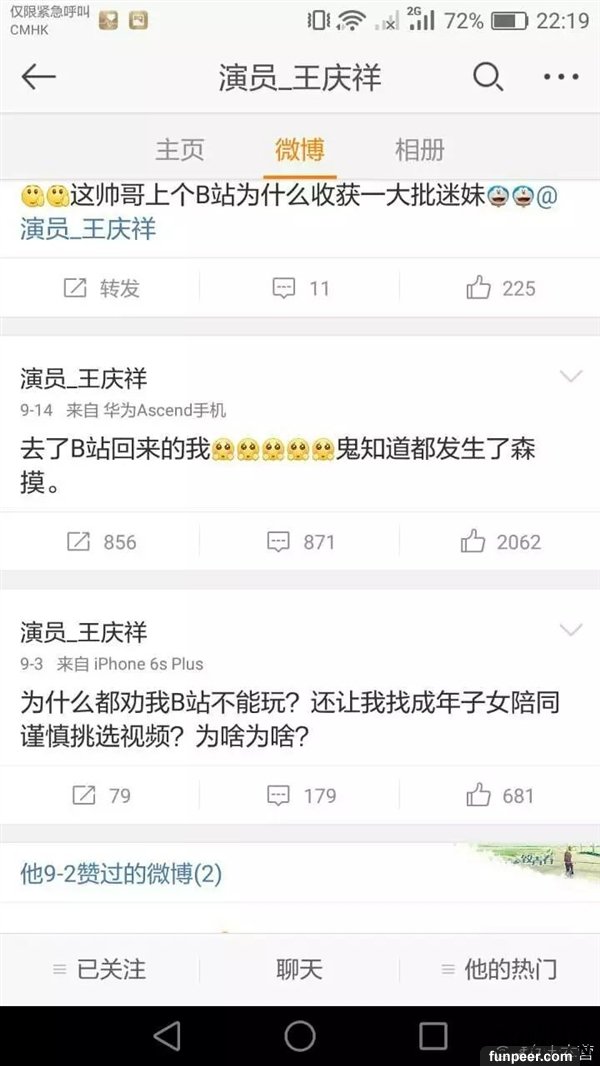This screenshot has height=1066, width=600.
Task: Tap 已关注 to manage following
Action: pyautogui.click(x=100, y=969)
